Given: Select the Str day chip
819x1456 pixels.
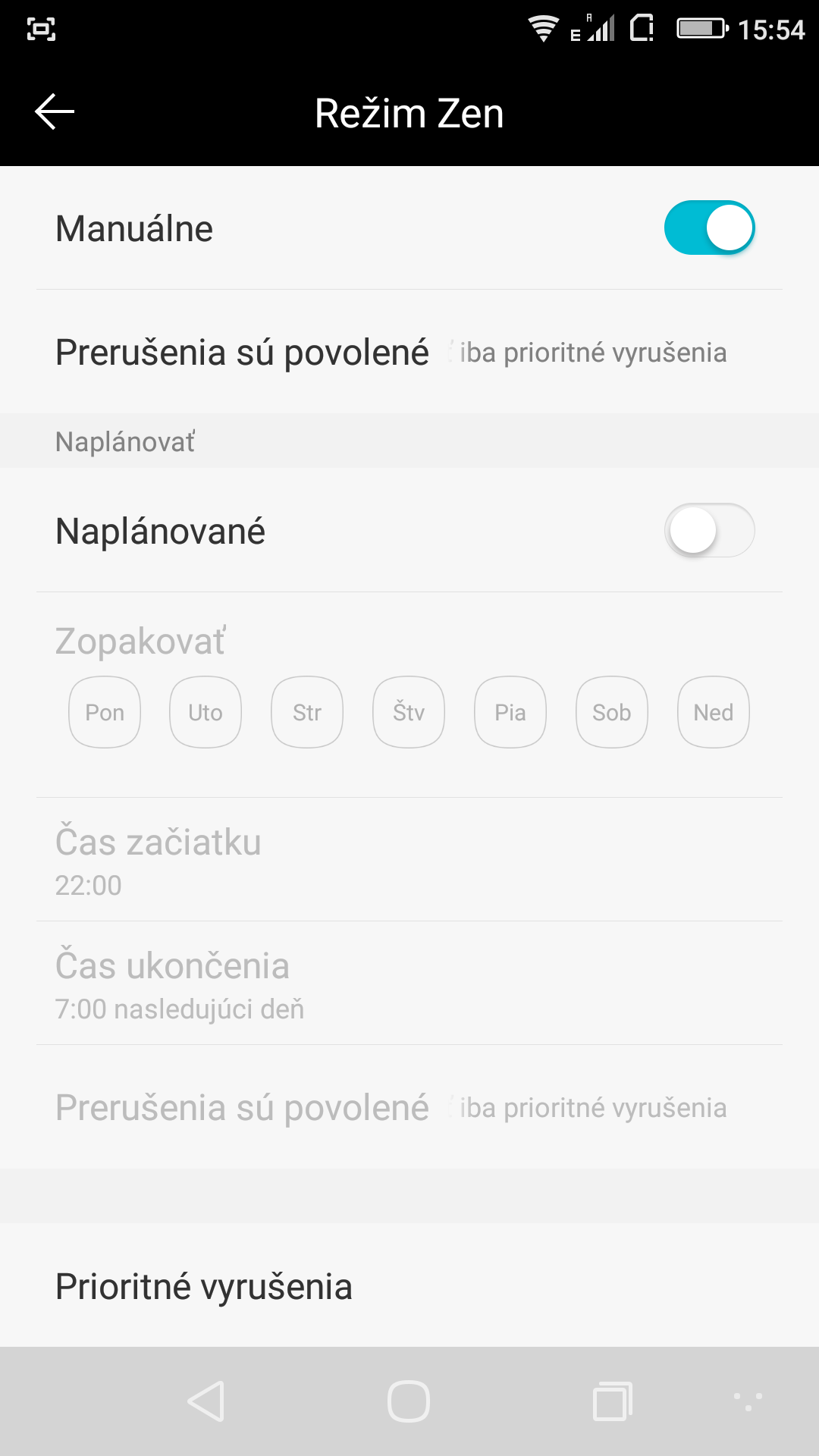Looking at the screenshot, I should click(307, 712).
